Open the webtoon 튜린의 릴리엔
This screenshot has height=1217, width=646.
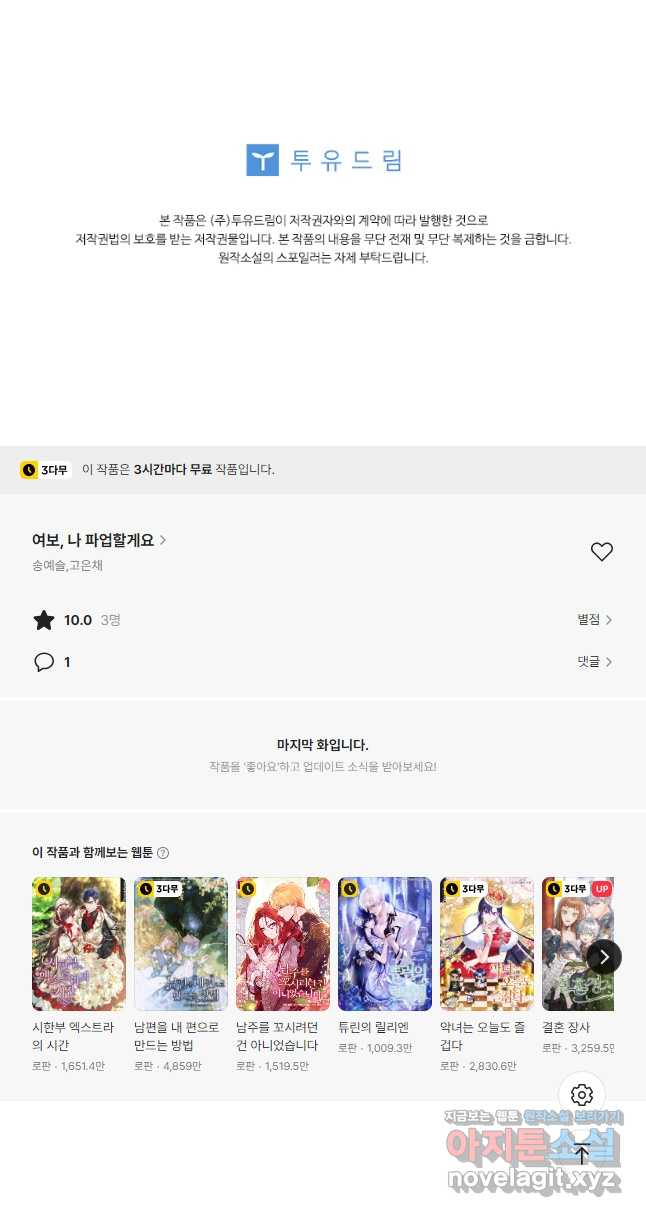pyautogui.click(x=384, y=944)
